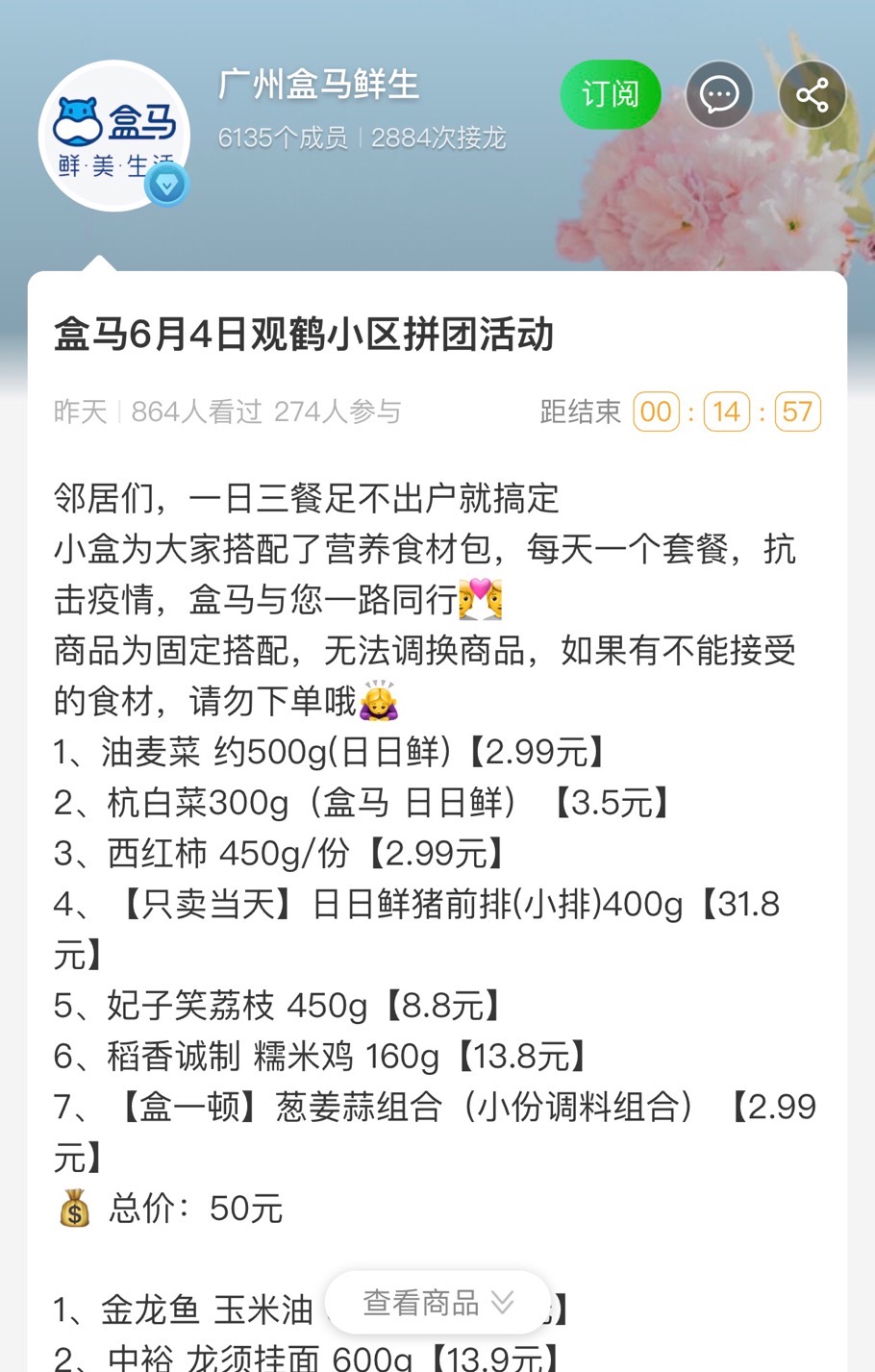The image size is (875, 1372).
Task: Open the chat message icon
Action: 719,94
